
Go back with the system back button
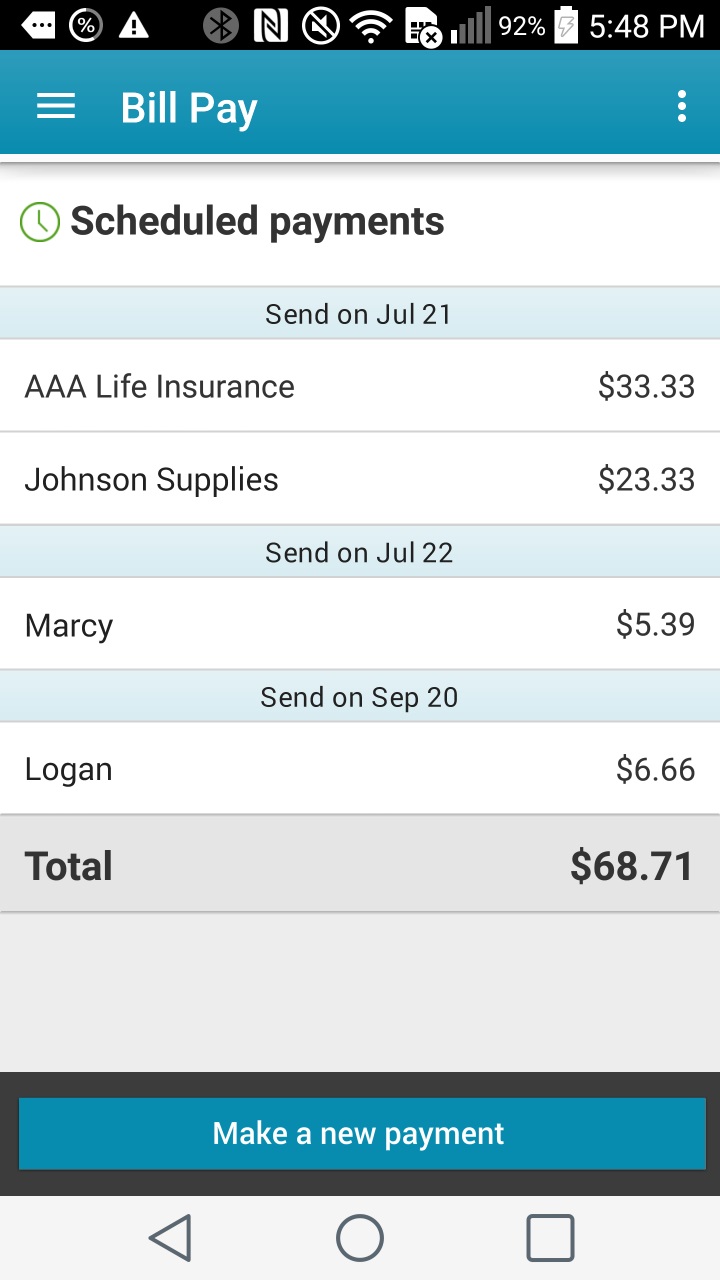[170, 1238]
